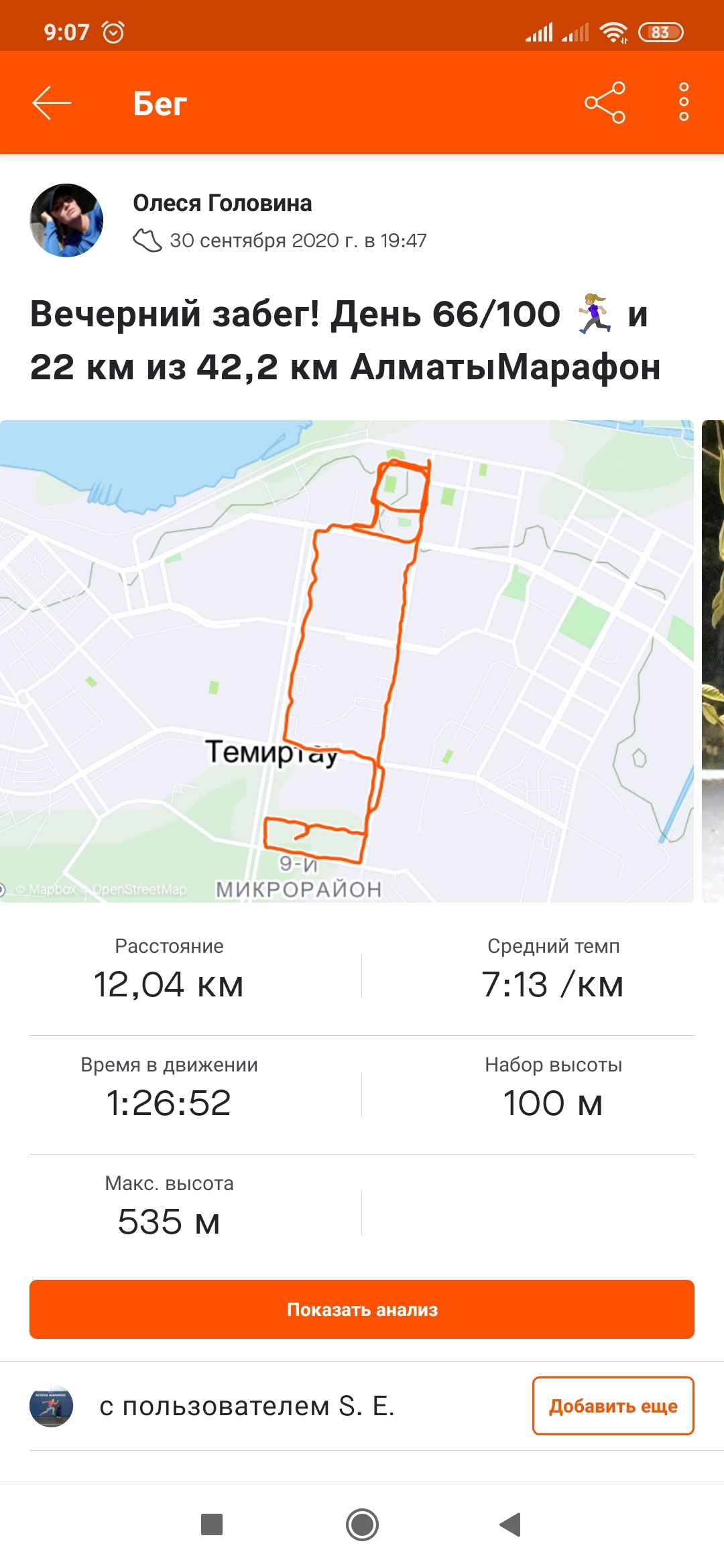Viewport: 724px width, 1568px height.
Task: Go back using the arrow in the app bar
Action: click(x=52, y=103)
